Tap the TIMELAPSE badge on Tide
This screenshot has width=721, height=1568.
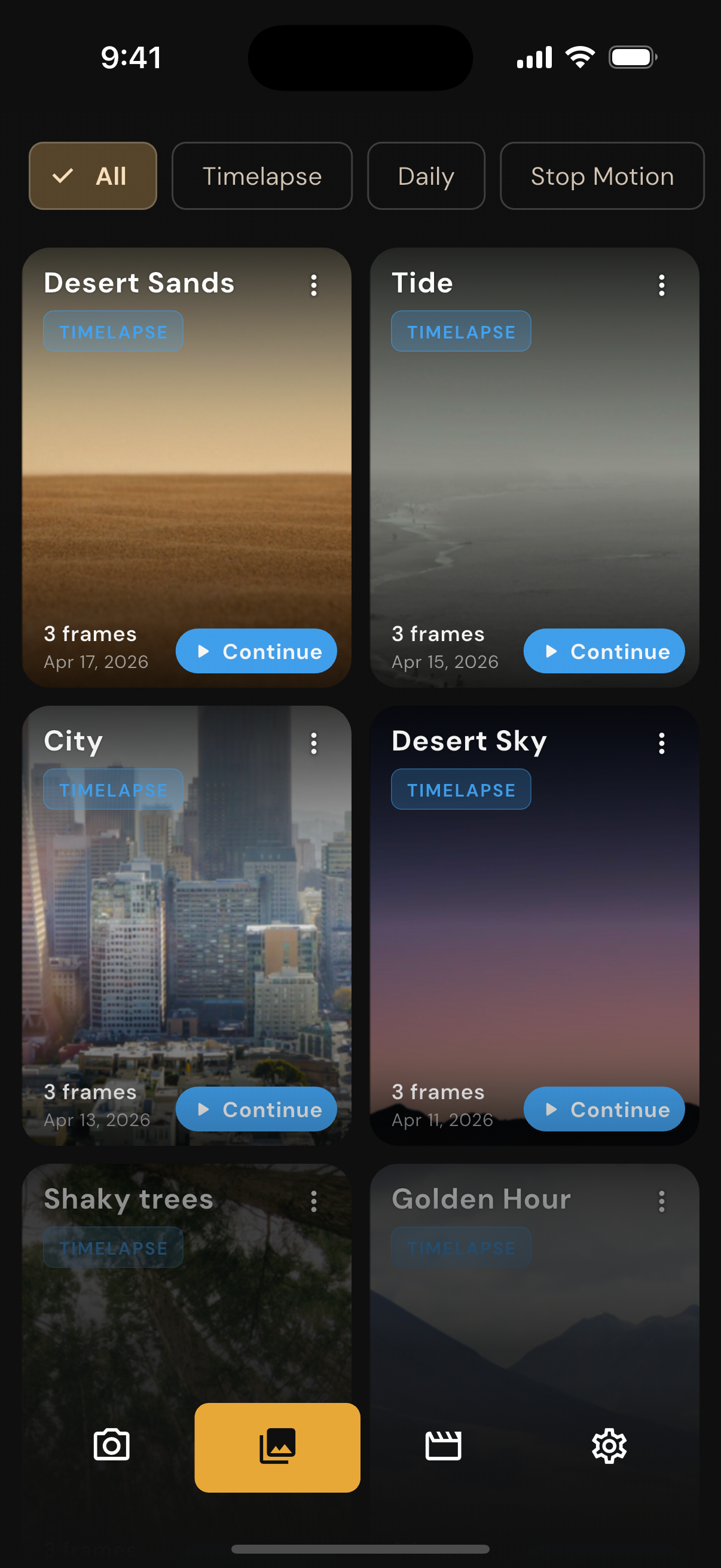(460, 332)
